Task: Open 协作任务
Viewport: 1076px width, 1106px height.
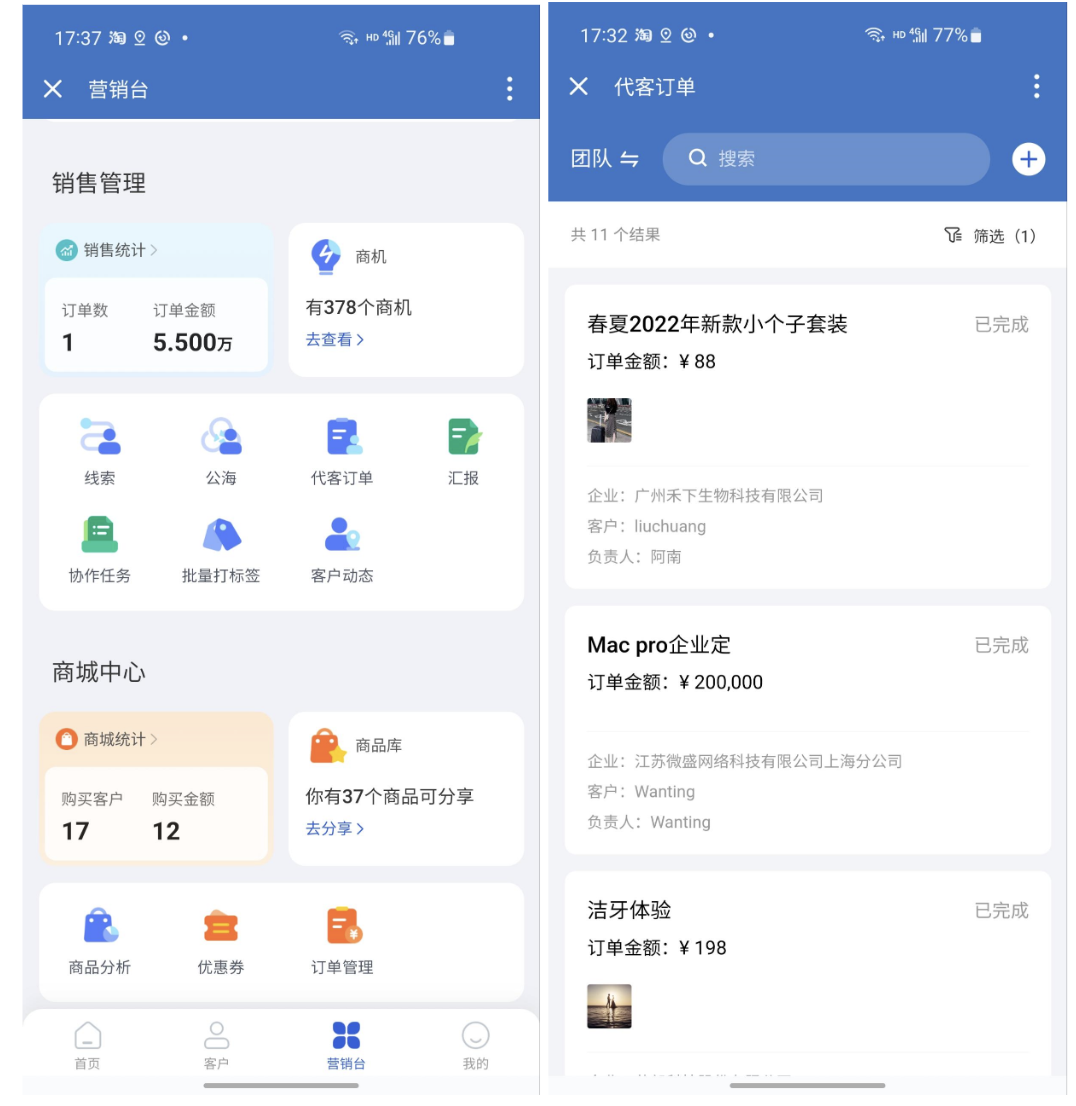Action: tap(100, 549)
